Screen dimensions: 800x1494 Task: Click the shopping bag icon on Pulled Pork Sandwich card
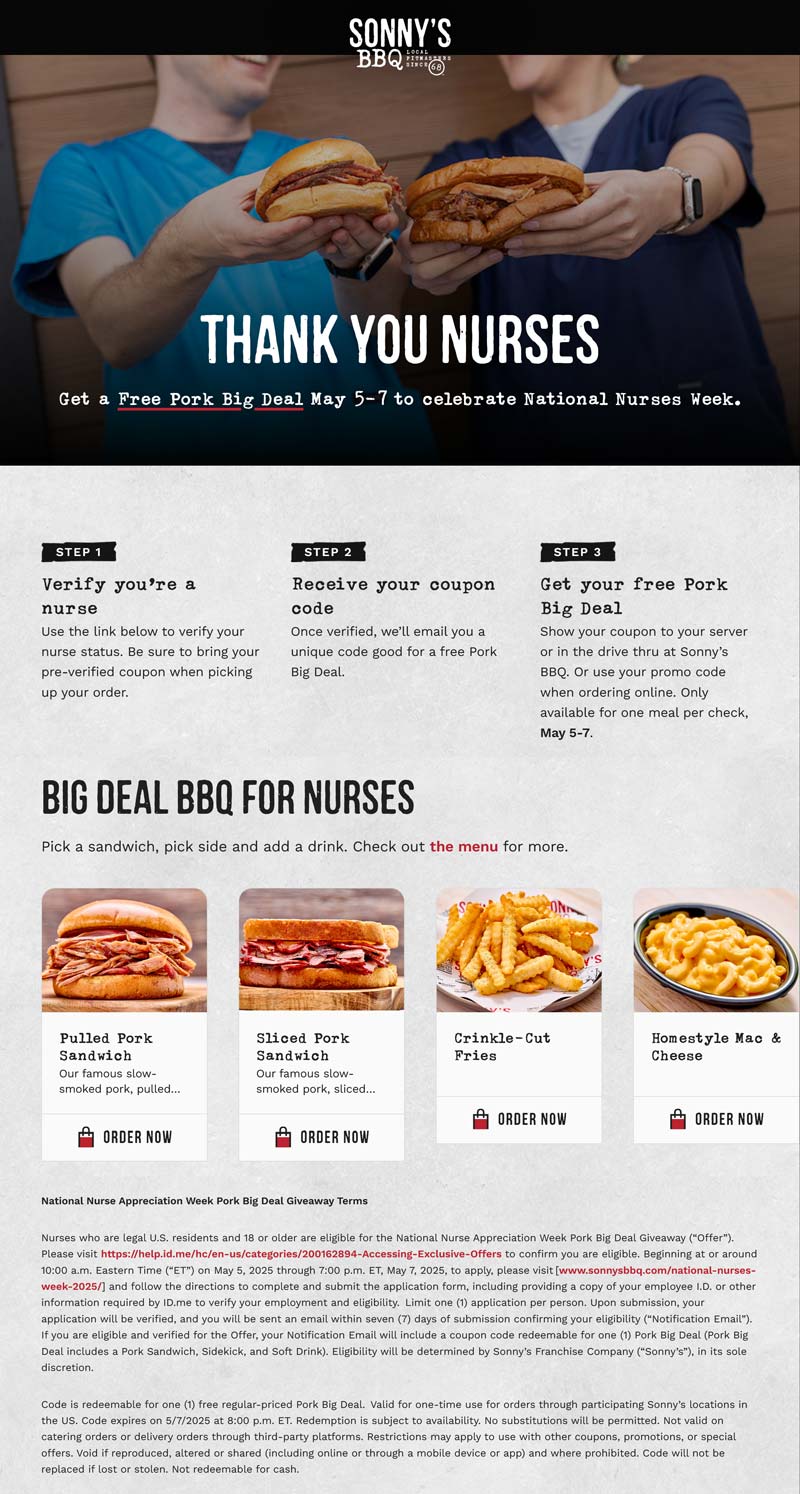pyautogui.click(x=88, y=1137)
